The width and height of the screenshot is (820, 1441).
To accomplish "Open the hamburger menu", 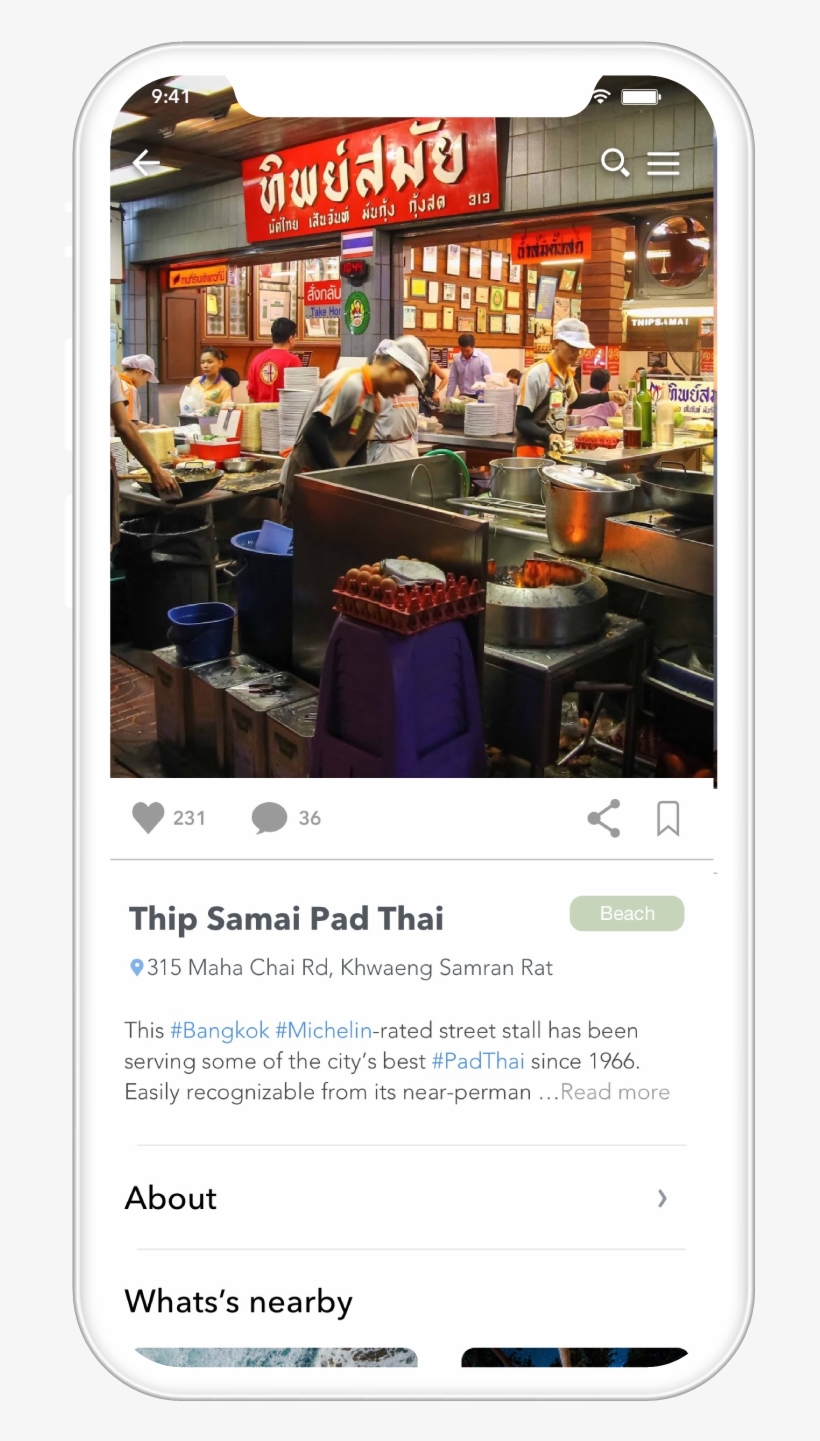I will 664,162.
